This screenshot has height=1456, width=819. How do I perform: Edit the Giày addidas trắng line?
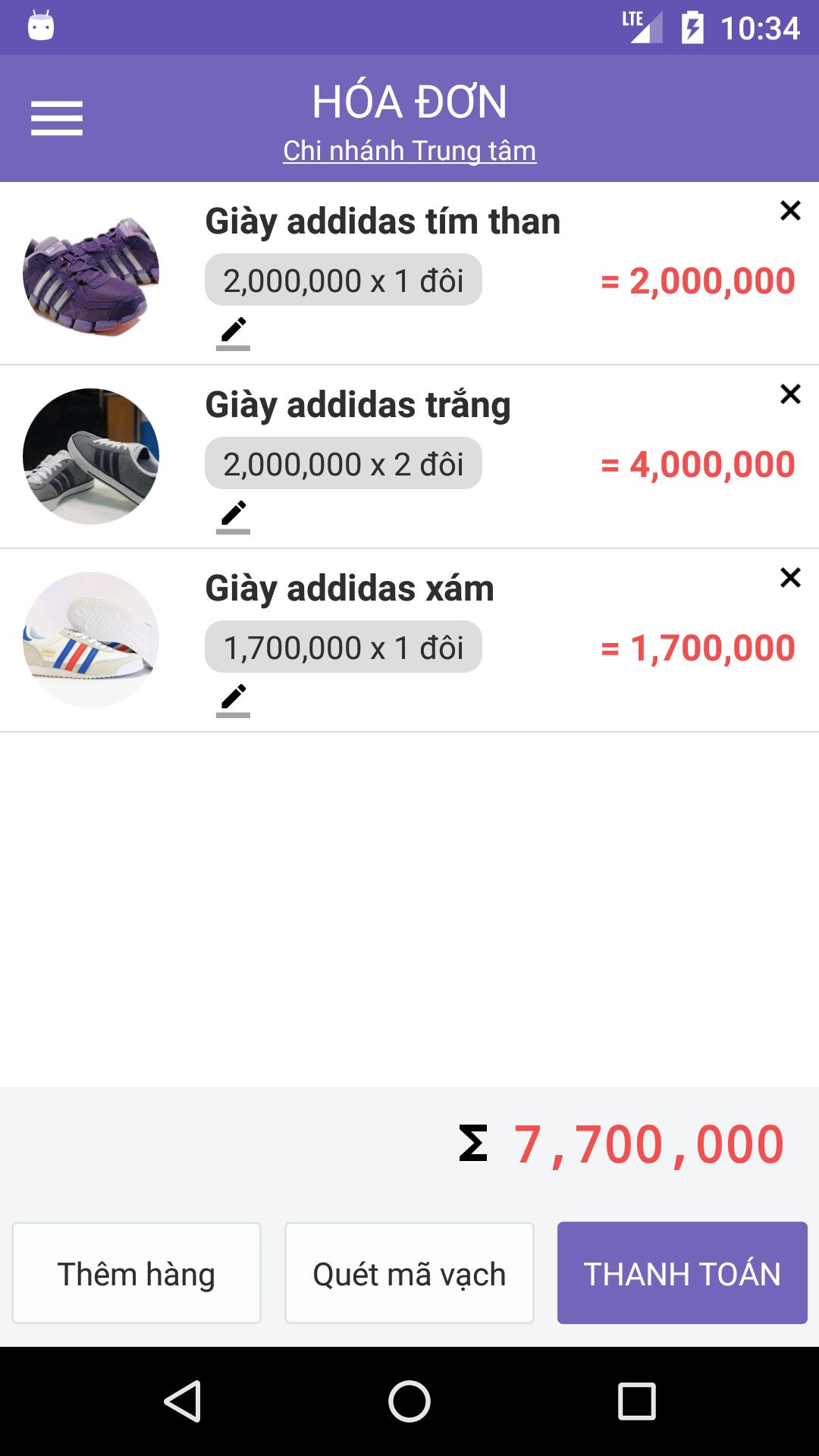pyautogui.click(x=233, y=516)
